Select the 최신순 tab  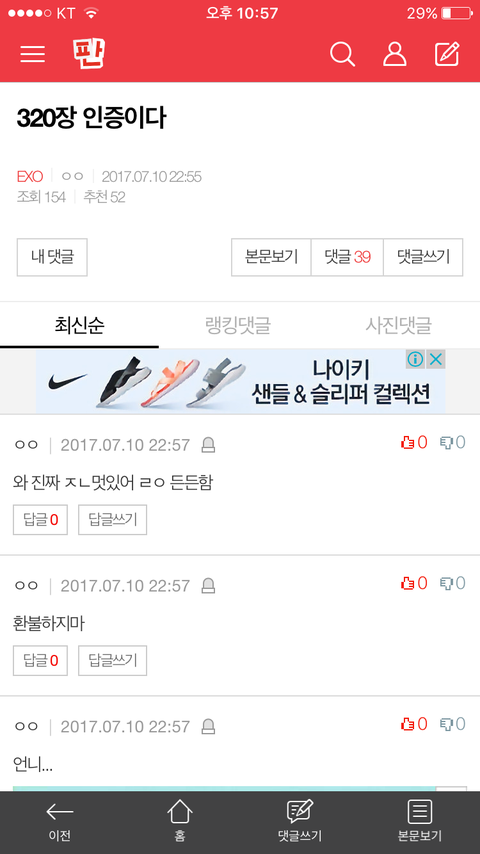[80, 326]
